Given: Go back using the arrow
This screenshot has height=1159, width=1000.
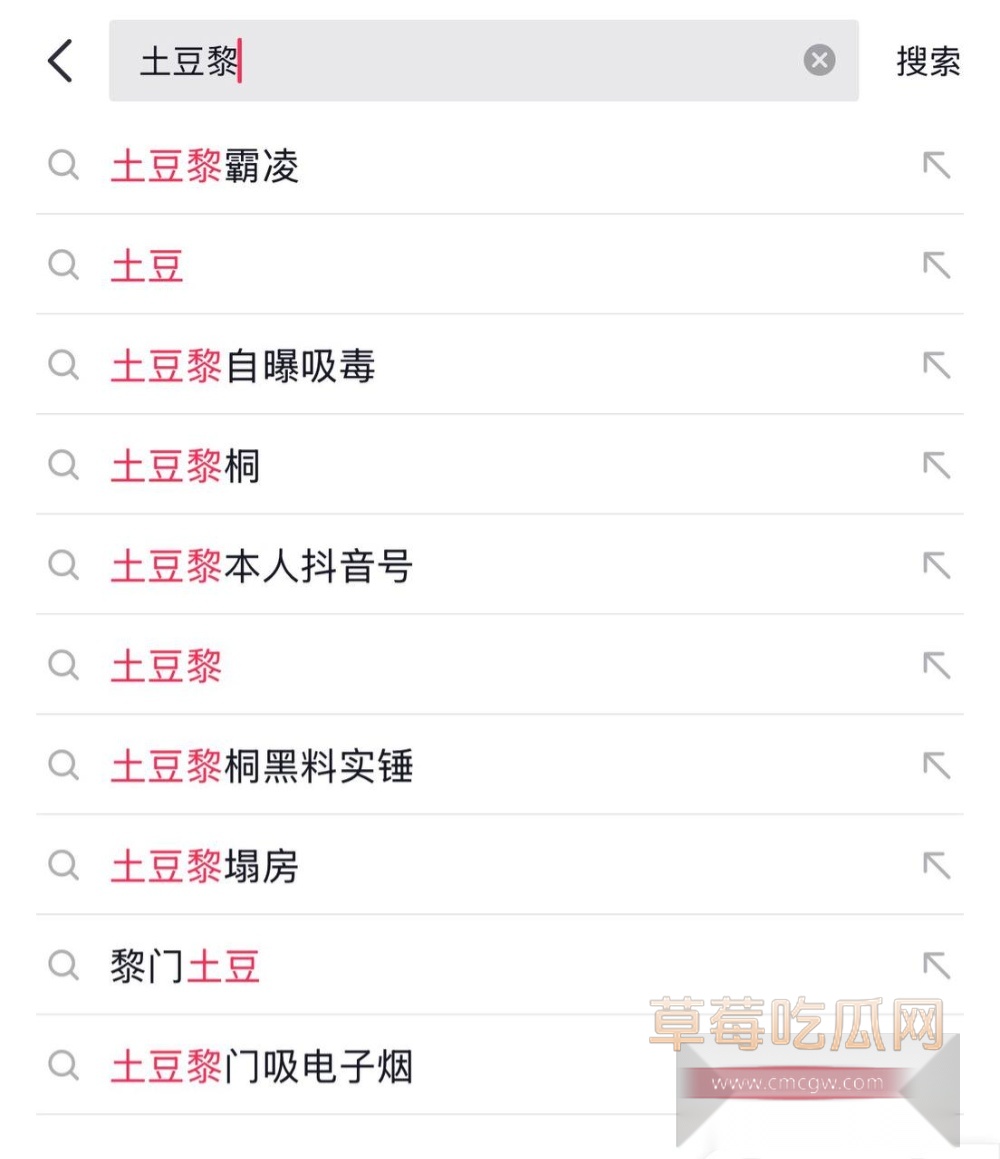Looking at the screenshot, I should click(x=60, y=62).
